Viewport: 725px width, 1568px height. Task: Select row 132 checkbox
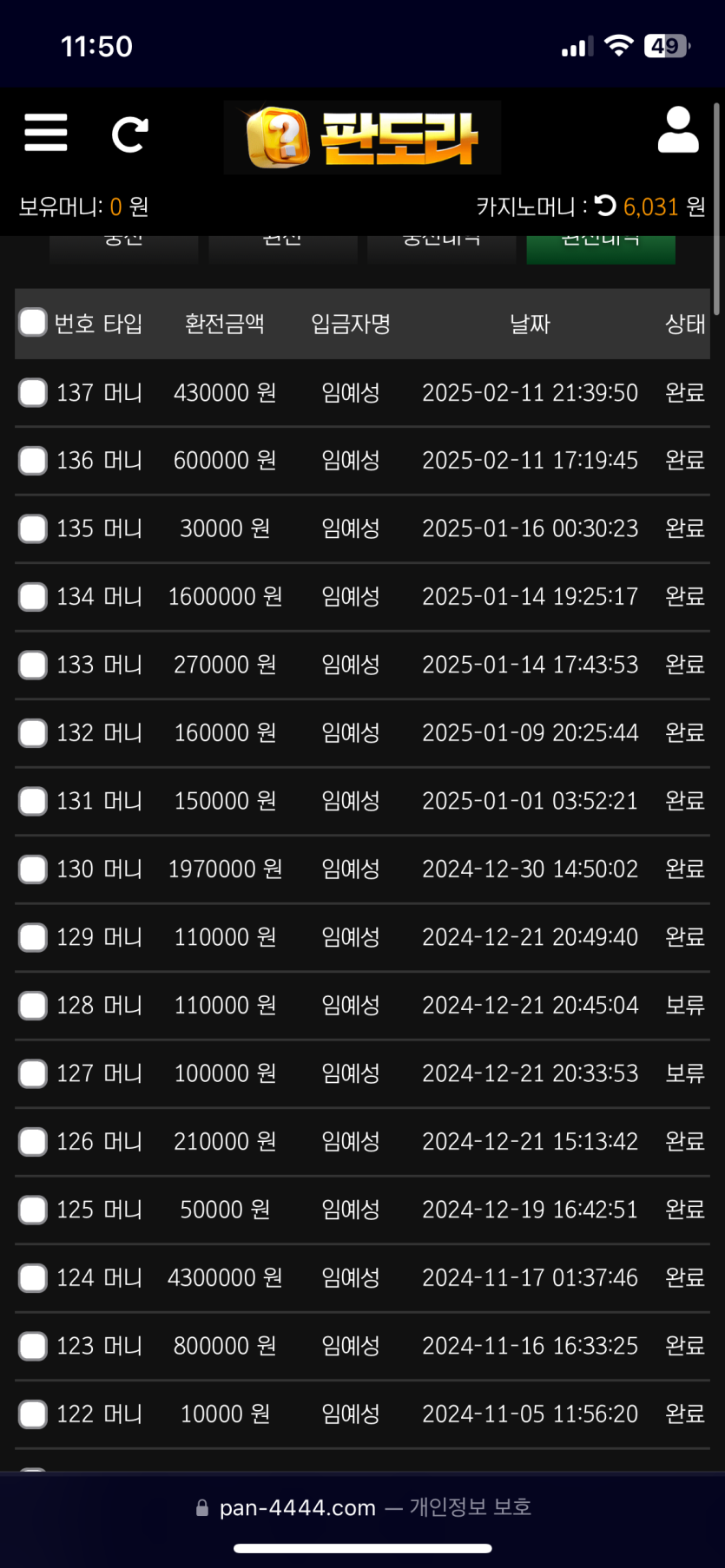[x=33, y=733]
